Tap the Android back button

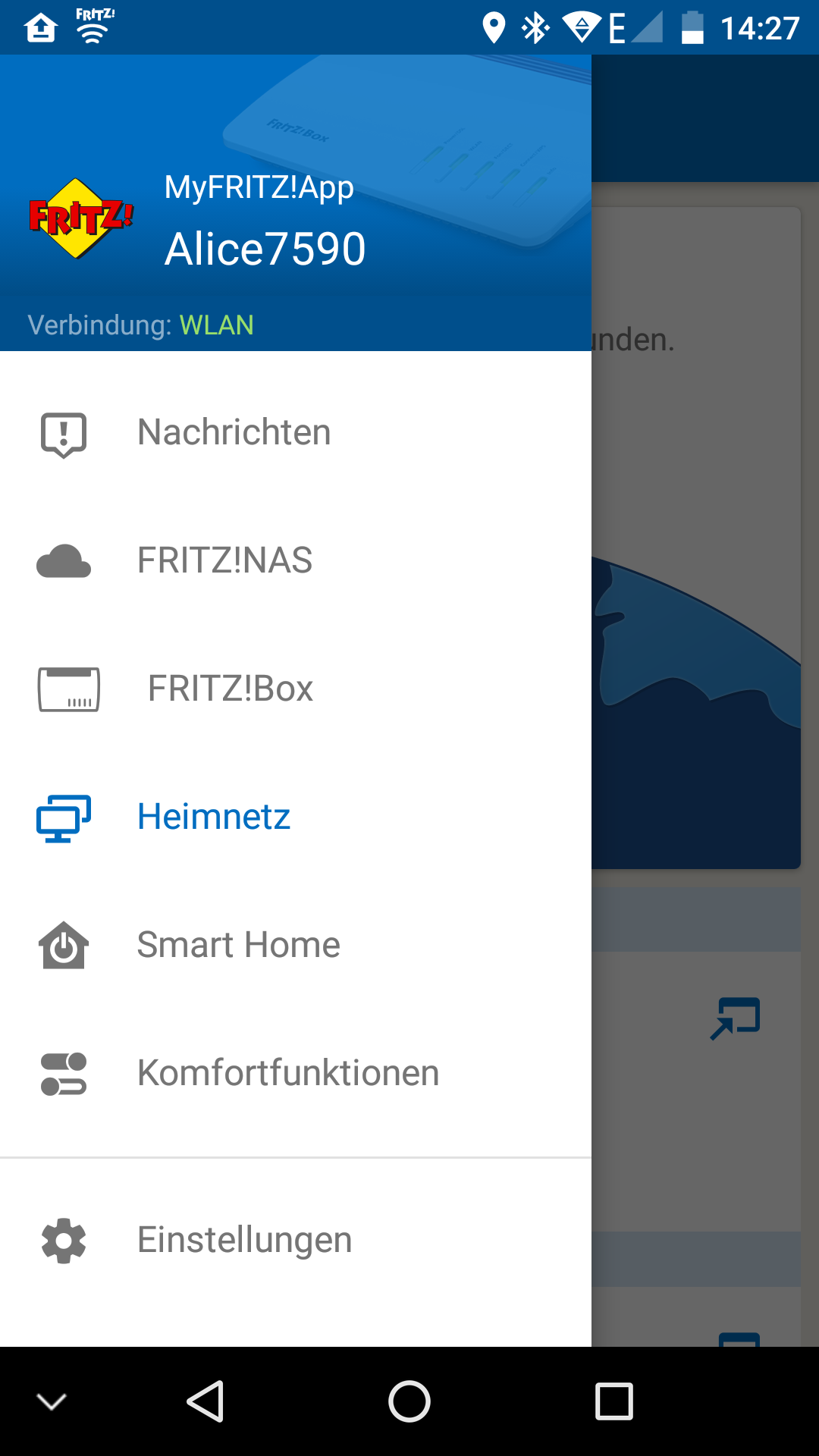pos(205,1401)
